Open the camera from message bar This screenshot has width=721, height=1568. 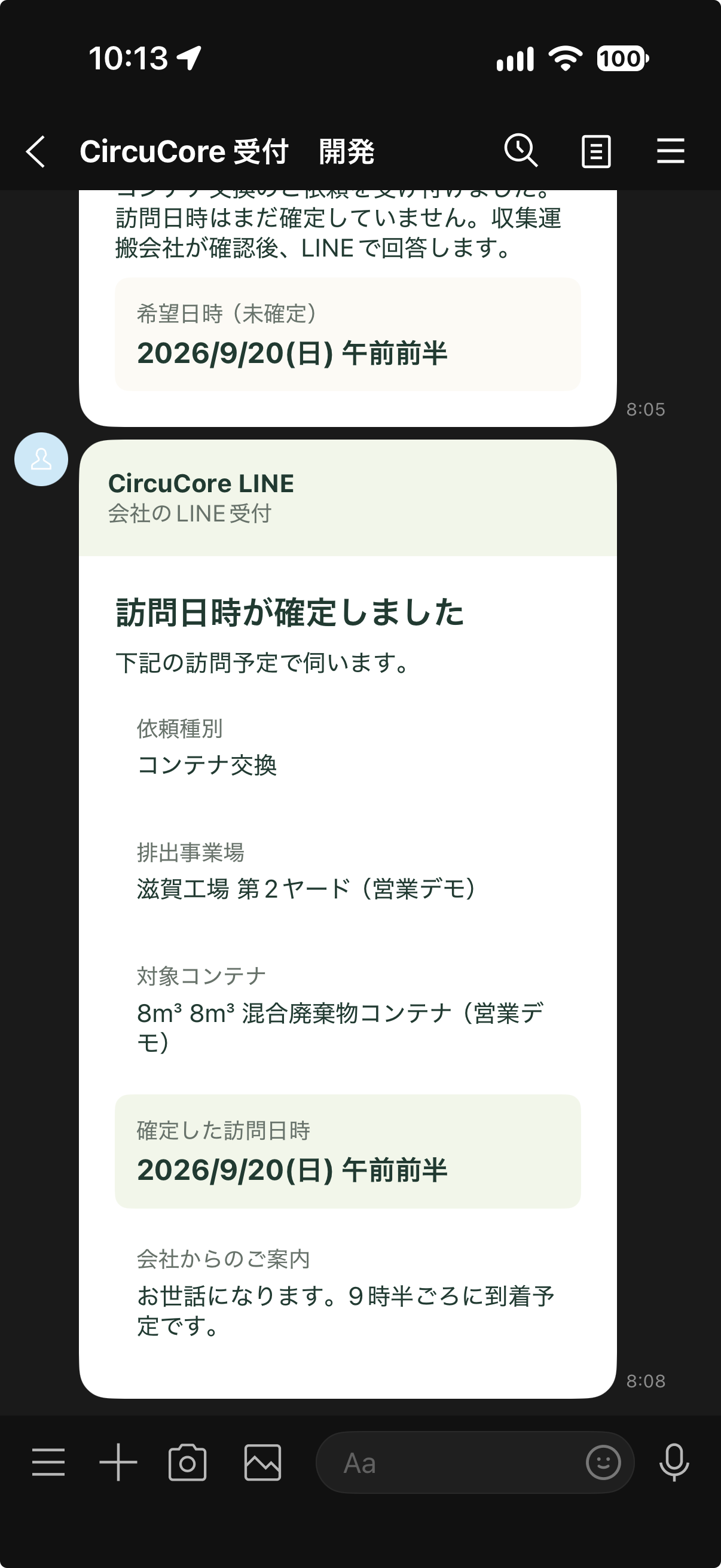coord(187,1462)
